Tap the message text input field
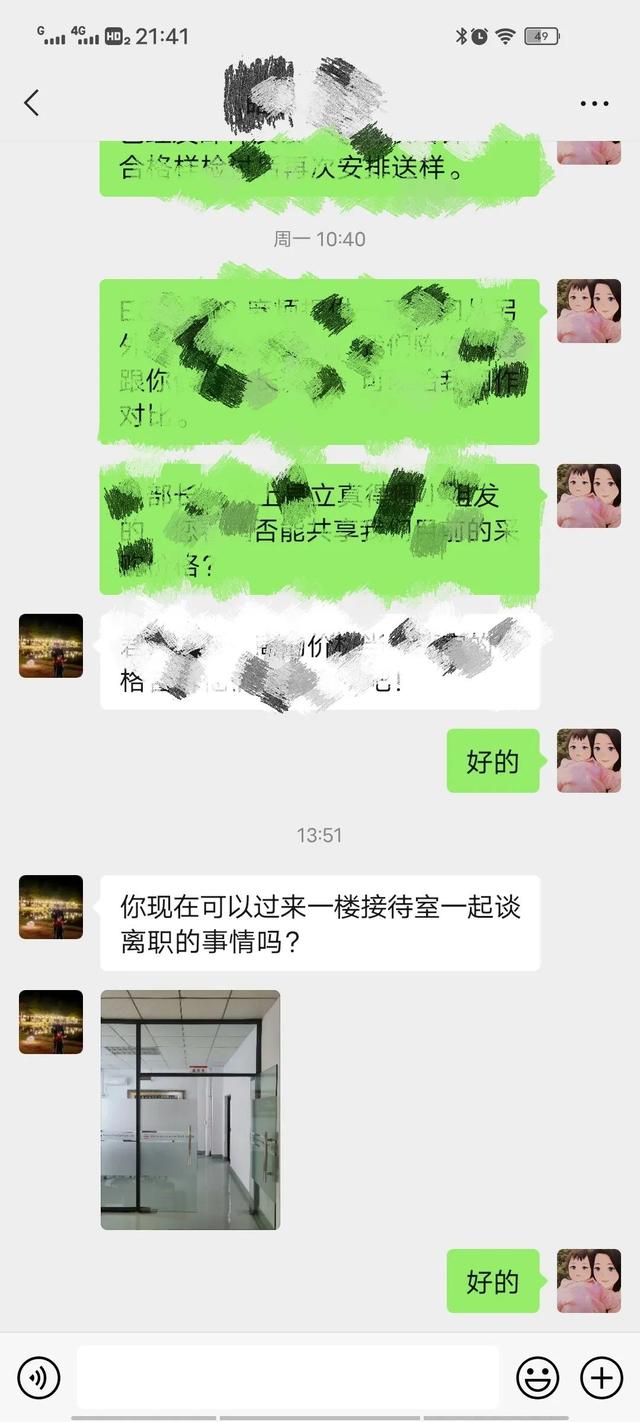This screenshot has height=1422, width=640. click(288, 1378)
